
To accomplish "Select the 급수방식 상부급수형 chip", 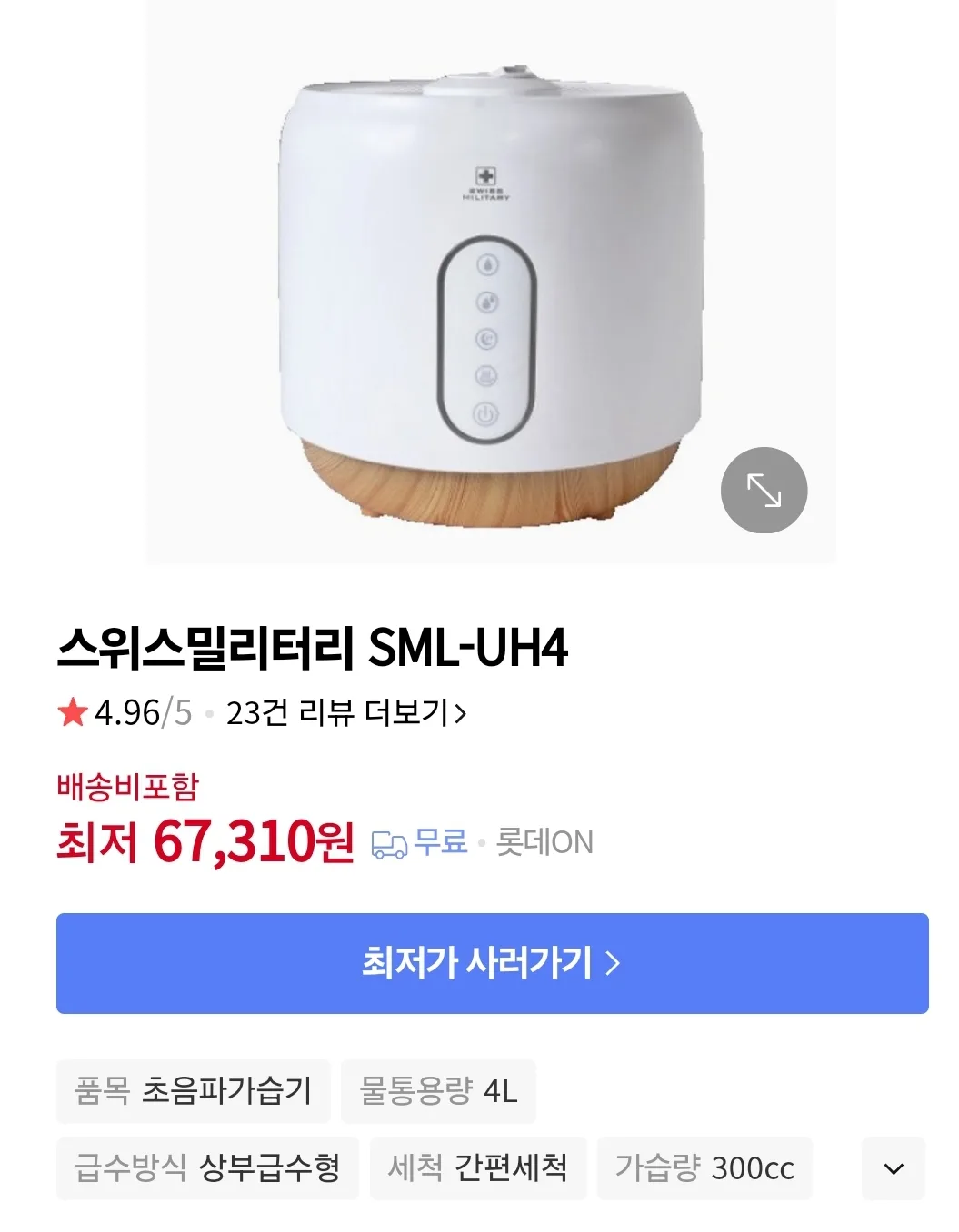I will pos(207,1168).
